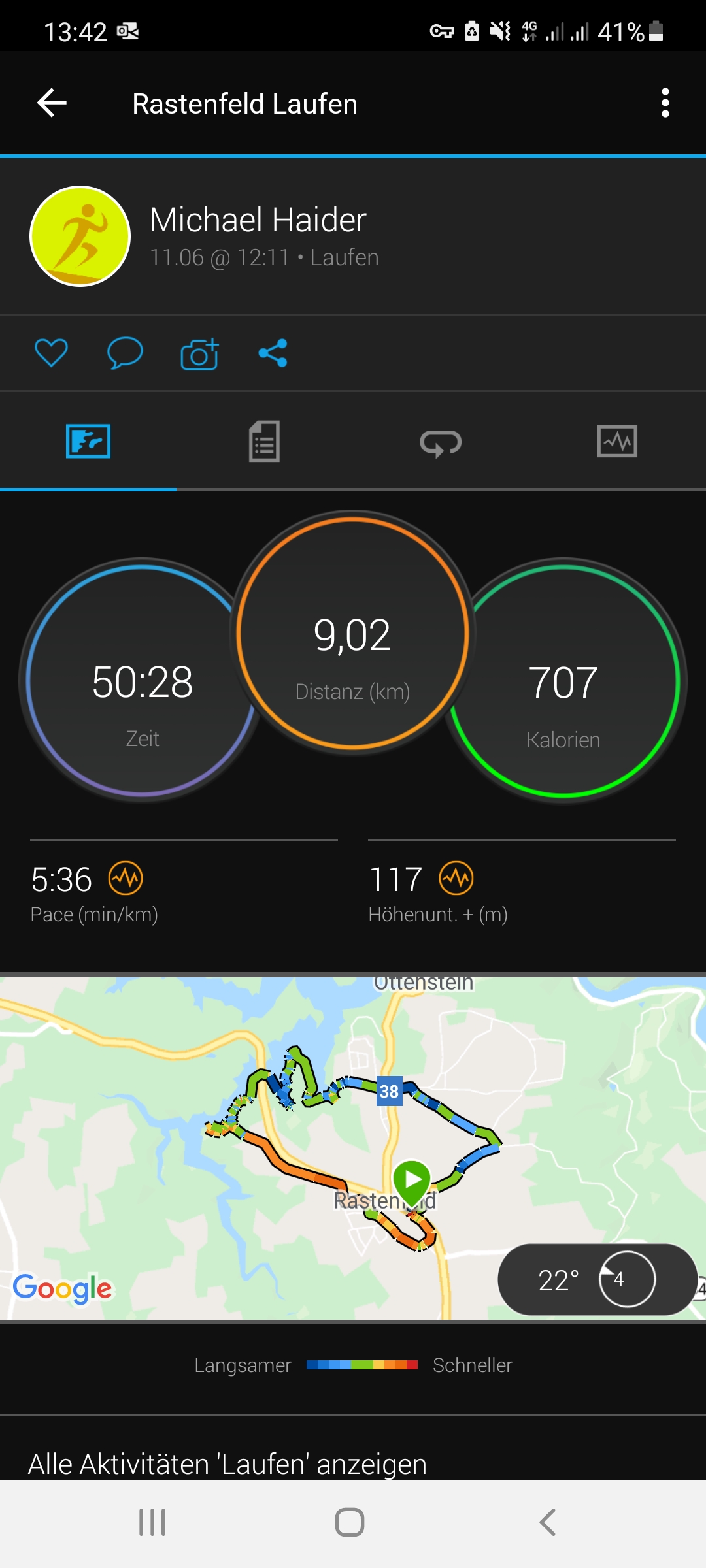Viewport: 706px width, 1568px height.
Task: Share this run activity
Action: (273, 353)
